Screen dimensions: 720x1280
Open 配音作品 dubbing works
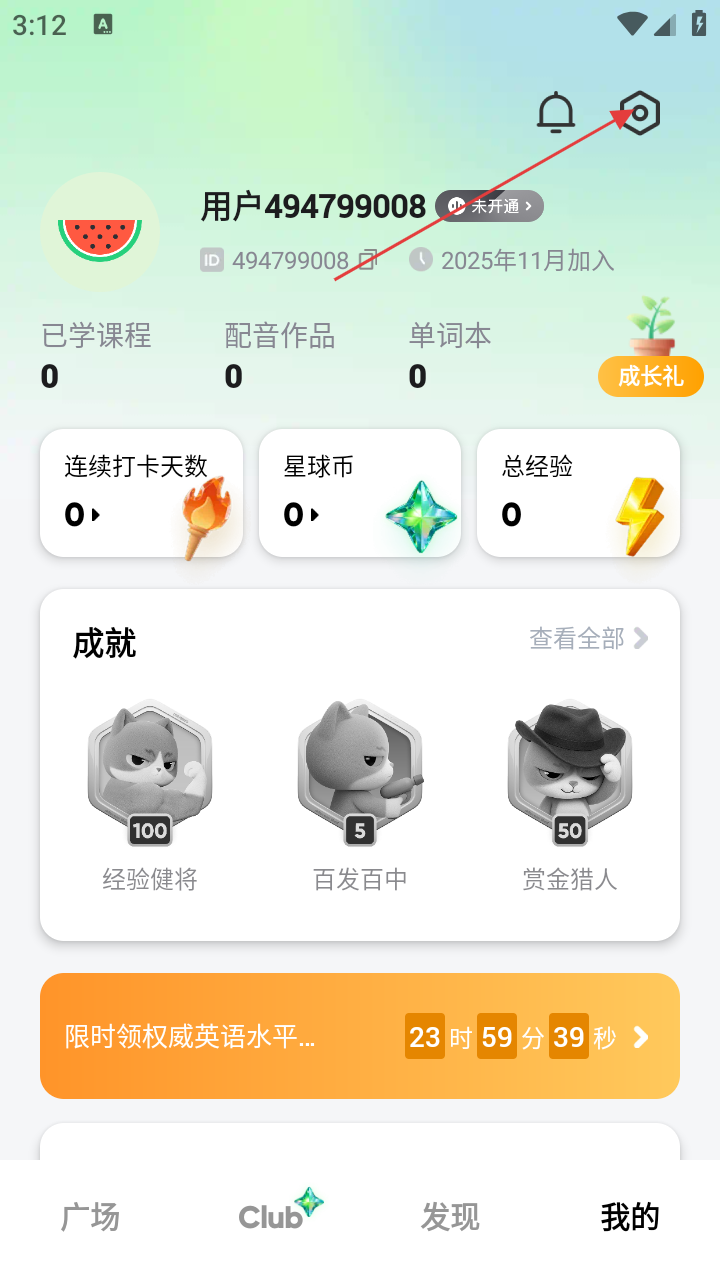point(279,355)
